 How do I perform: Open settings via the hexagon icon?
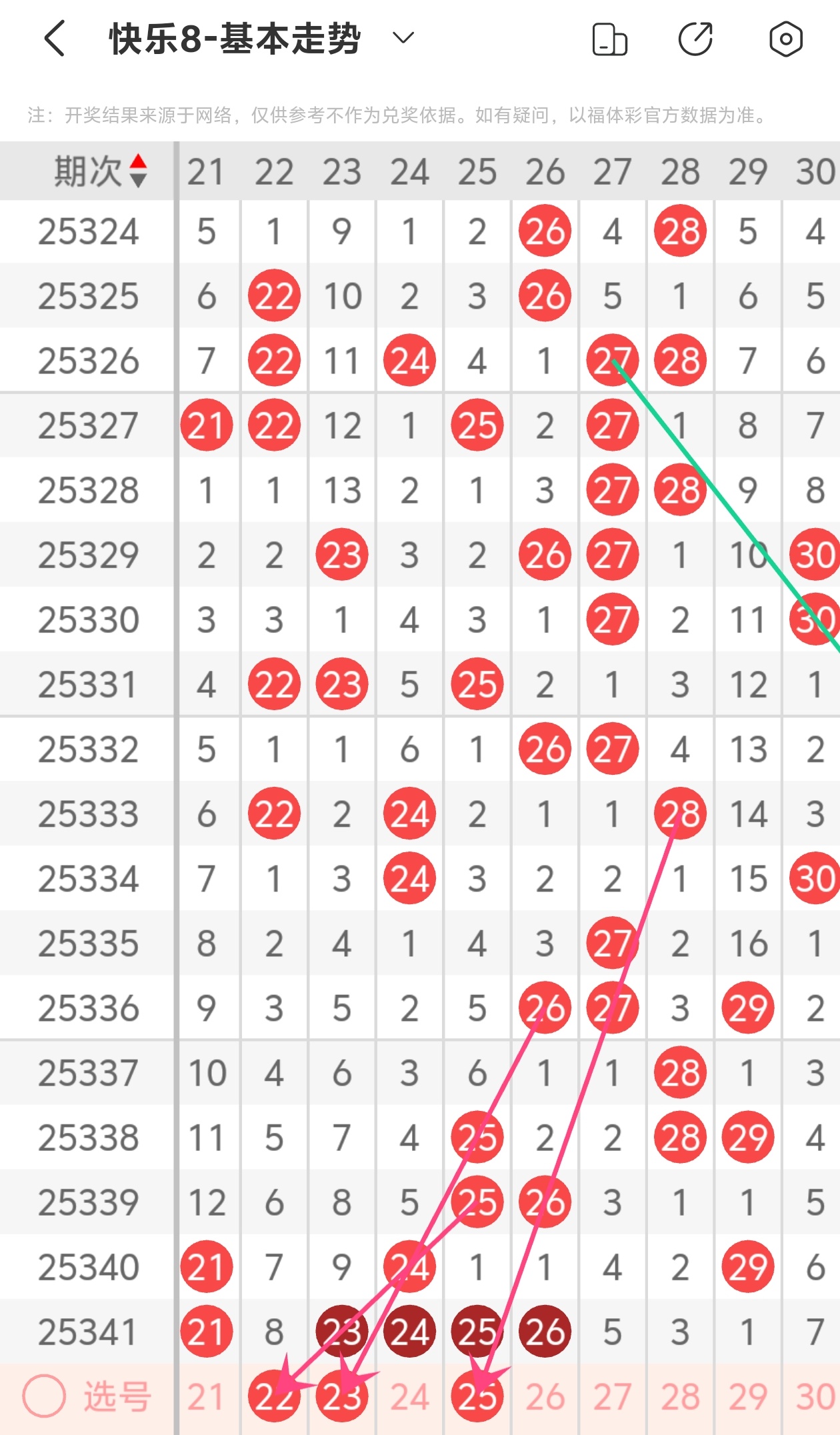pyautogui.click(x=785, y=39)
